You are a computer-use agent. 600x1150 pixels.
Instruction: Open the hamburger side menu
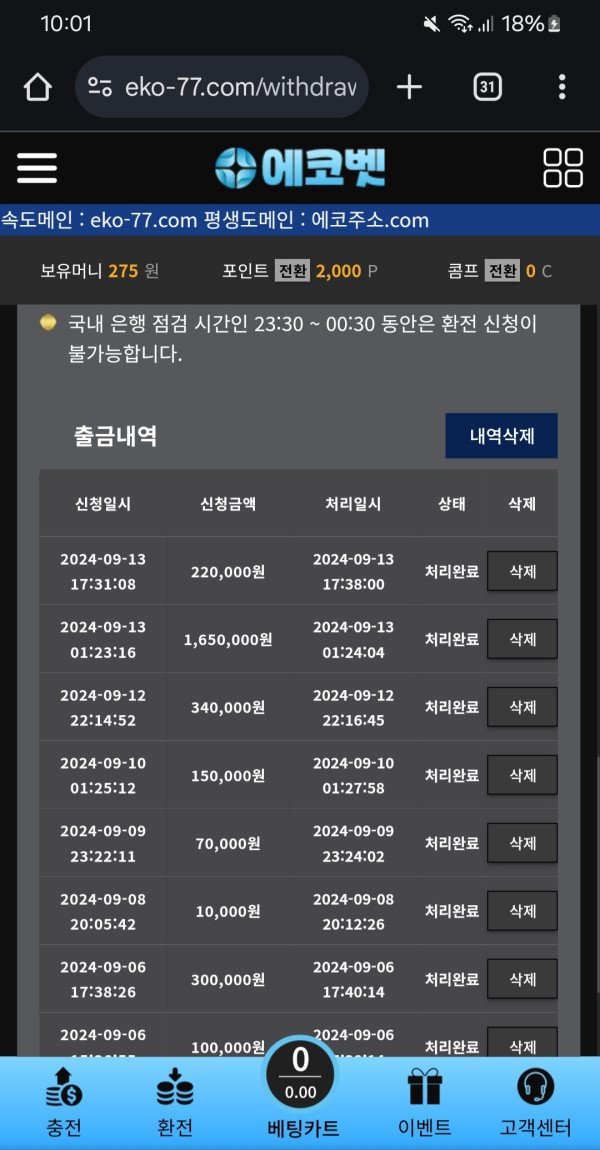pos(37,167)
